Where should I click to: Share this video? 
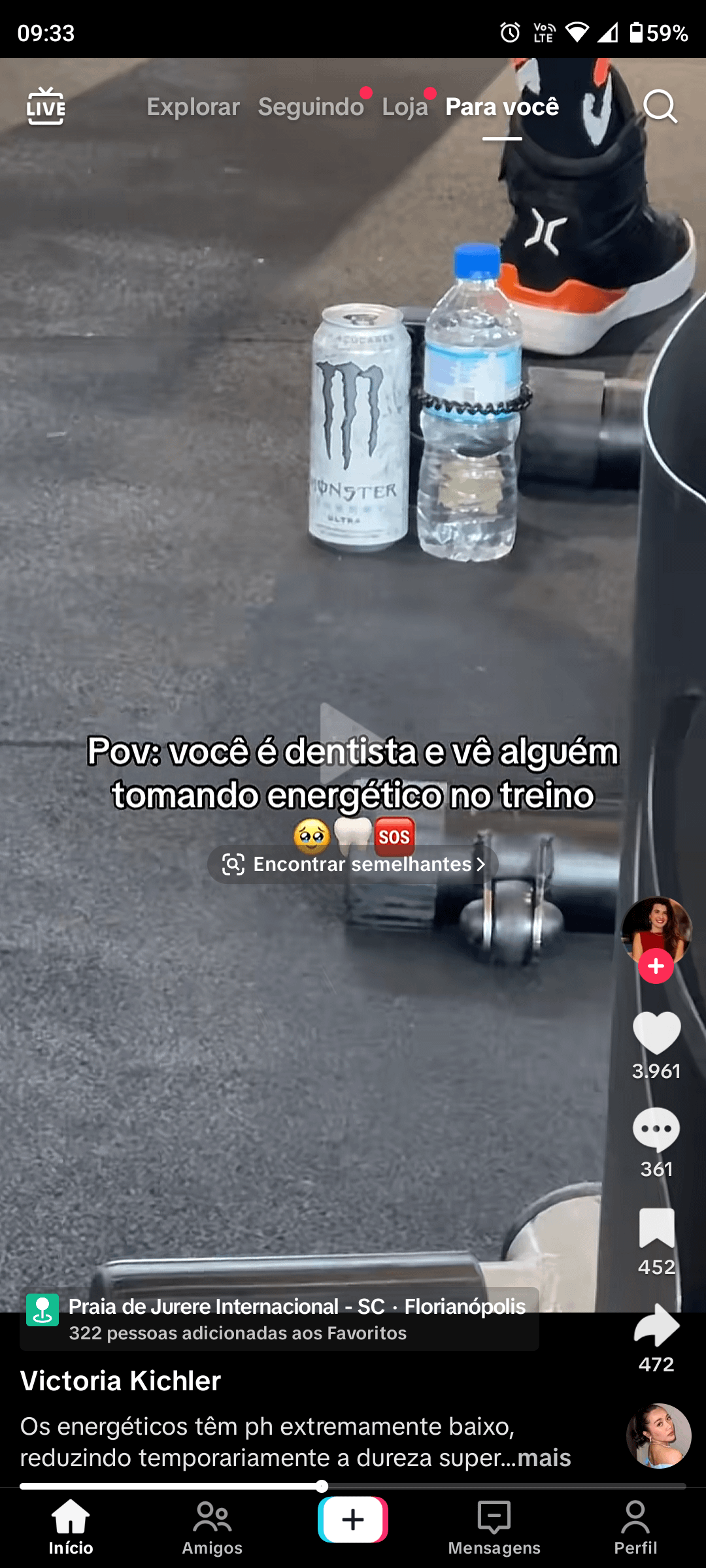pyautogui.click(x=656, y=1326)
